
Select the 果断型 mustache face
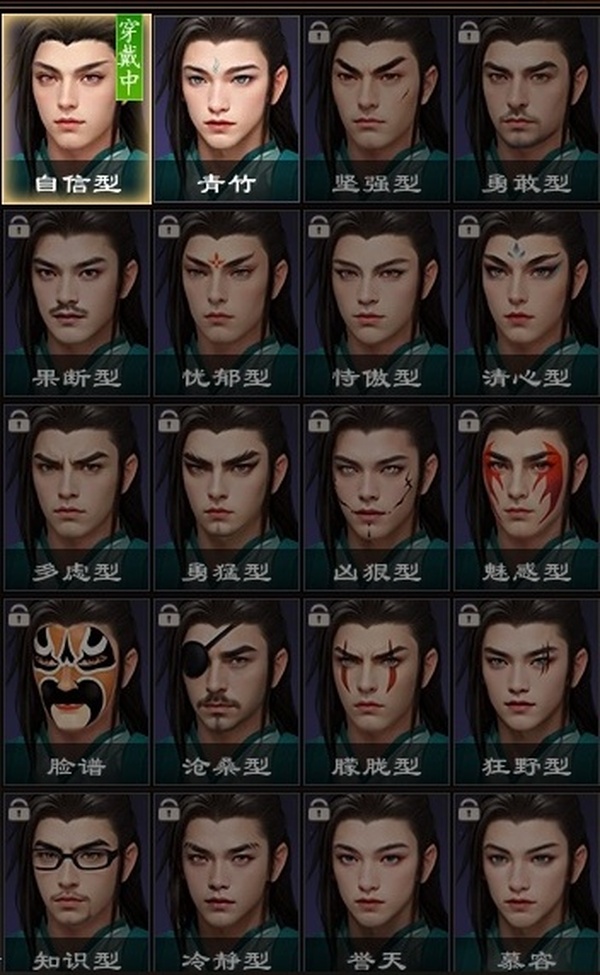[76, 302]
